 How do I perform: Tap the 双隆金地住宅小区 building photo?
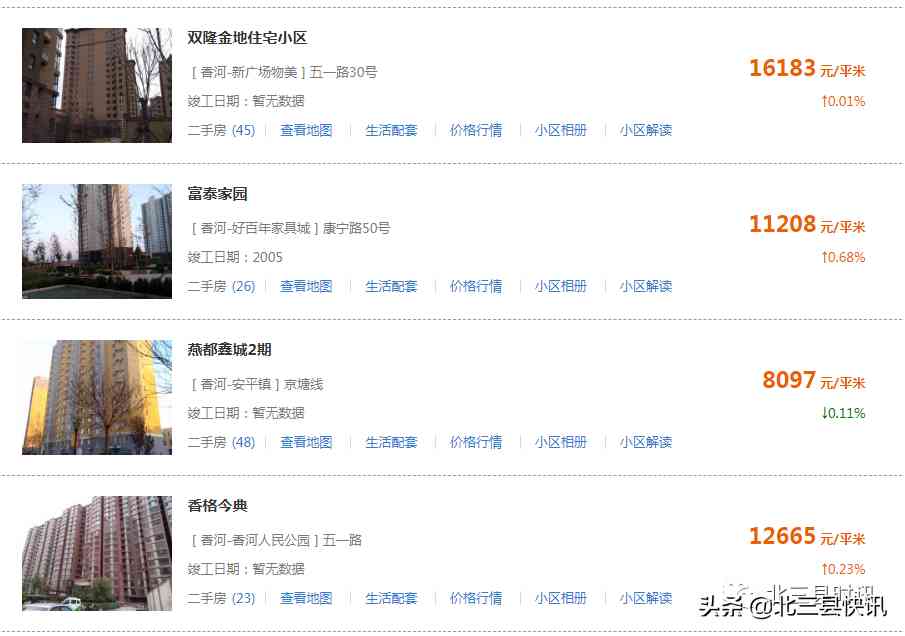tap(97, 85)
